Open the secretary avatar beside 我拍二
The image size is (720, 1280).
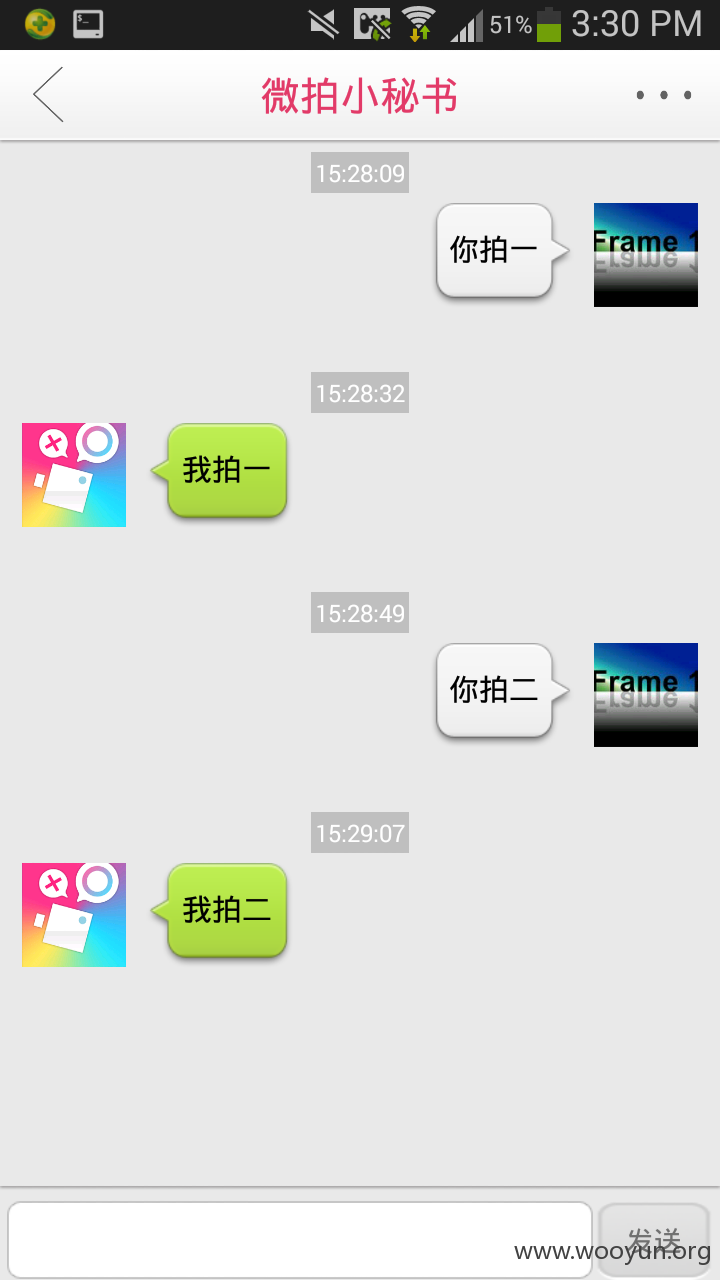74,915
